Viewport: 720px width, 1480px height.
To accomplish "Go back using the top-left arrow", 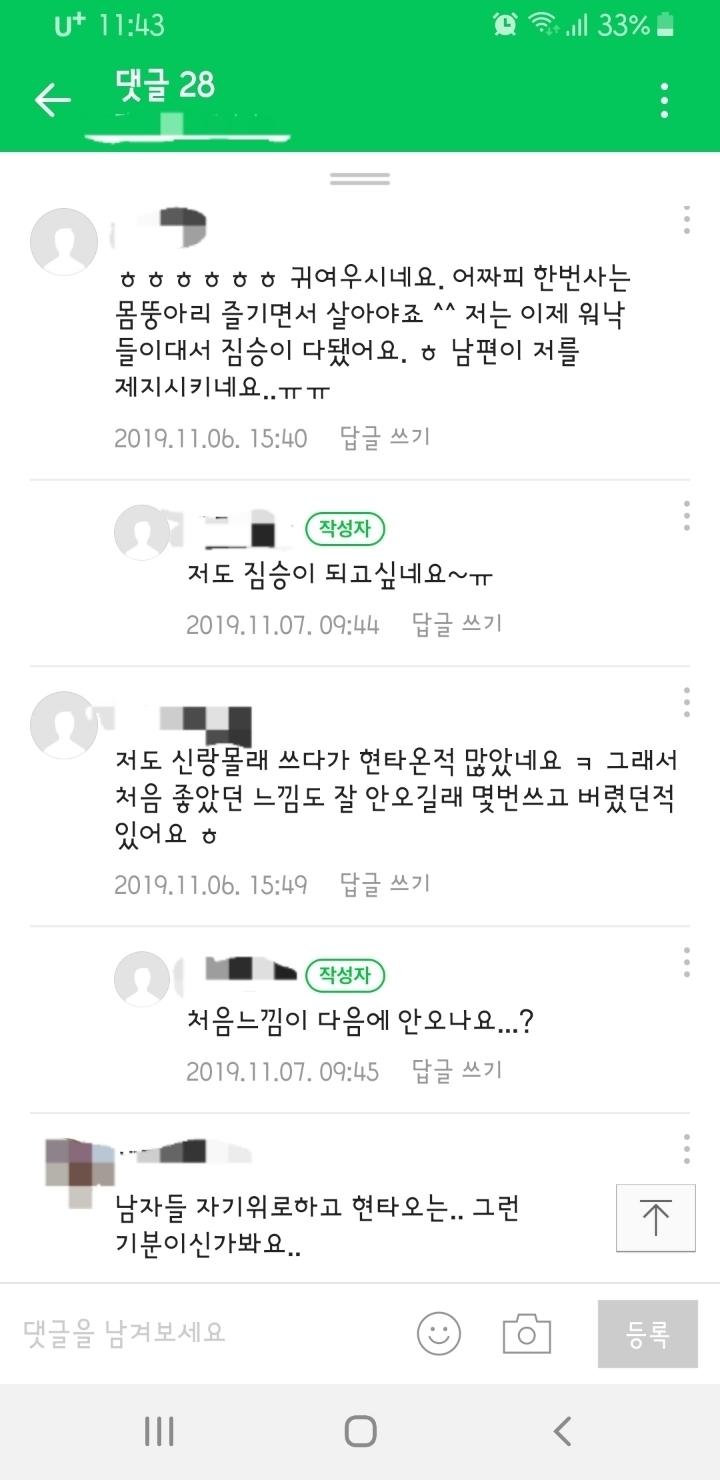I will (x=52, y=99).
